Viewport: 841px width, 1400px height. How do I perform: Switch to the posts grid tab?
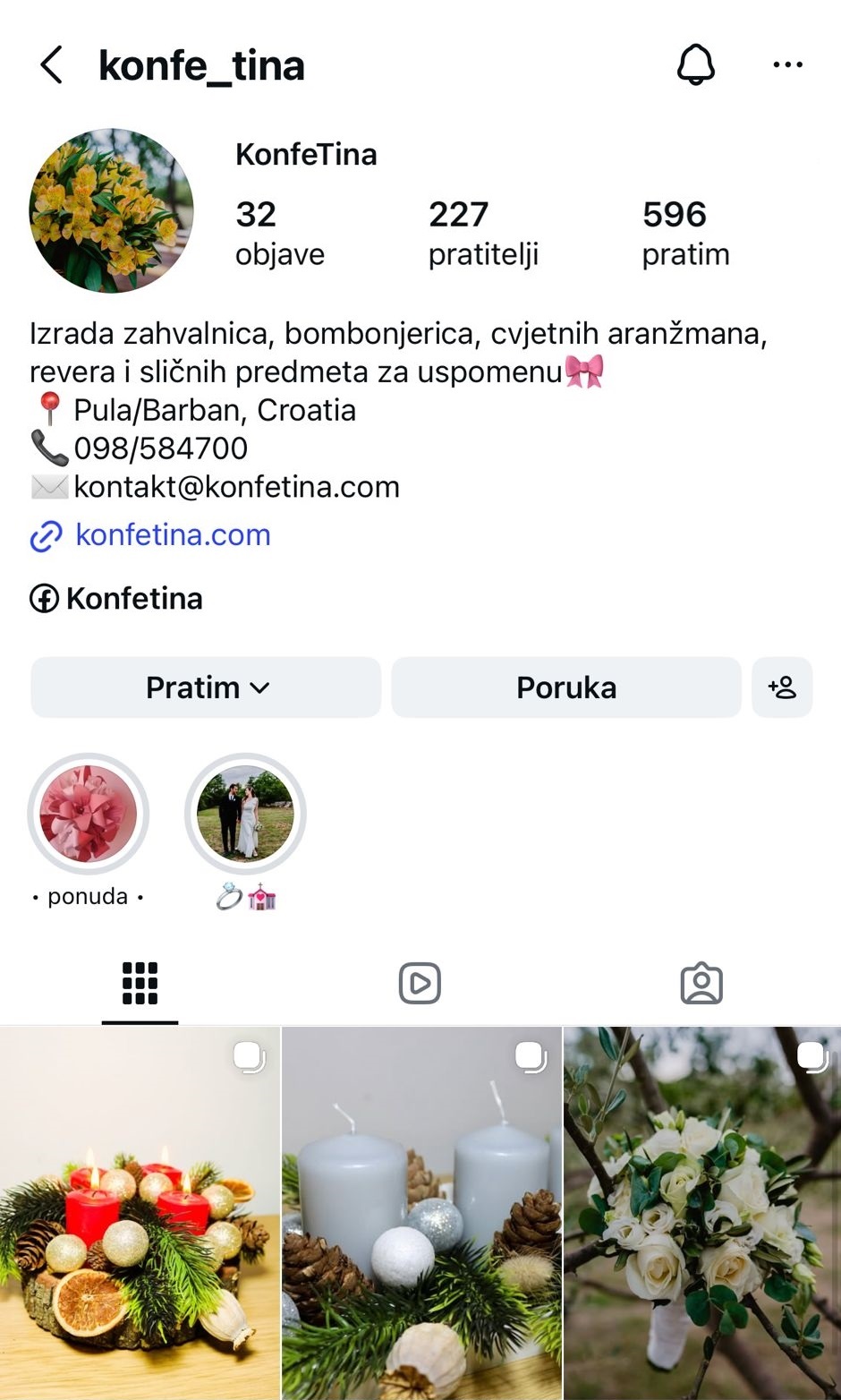click(140, 984)
